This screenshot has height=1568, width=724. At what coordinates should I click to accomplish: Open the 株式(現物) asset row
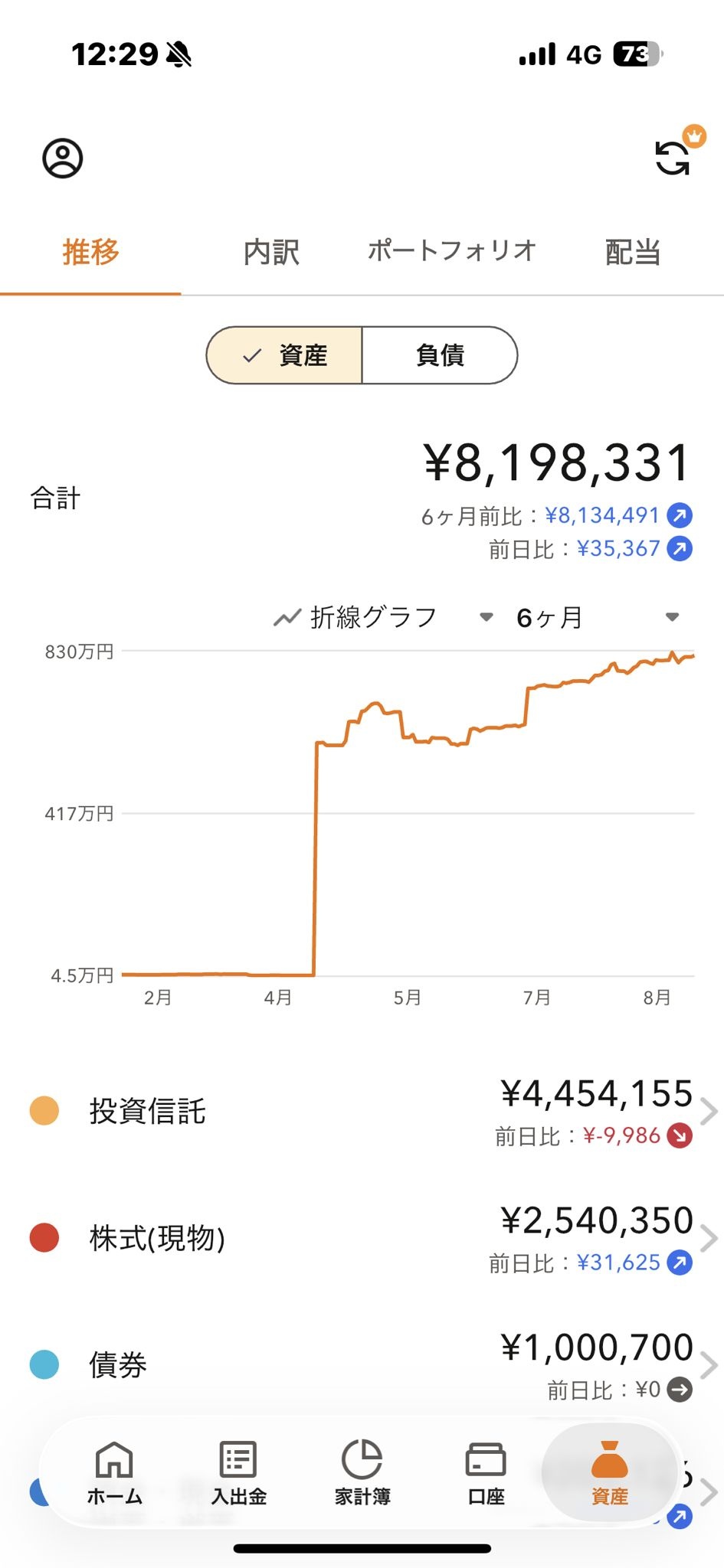point(362,1237)
